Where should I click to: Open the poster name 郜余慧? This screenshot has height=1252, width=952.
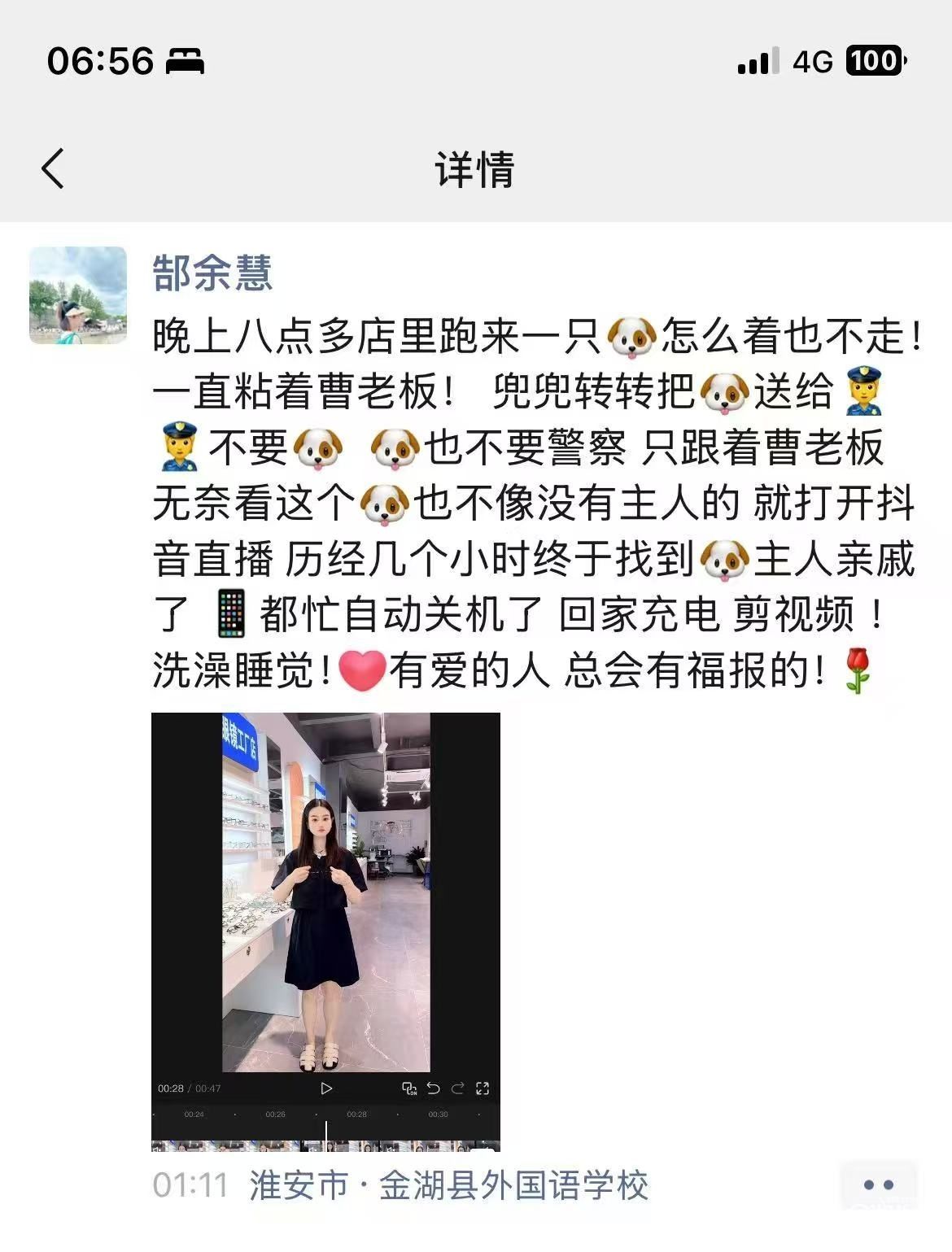click(x=212, y=273)
